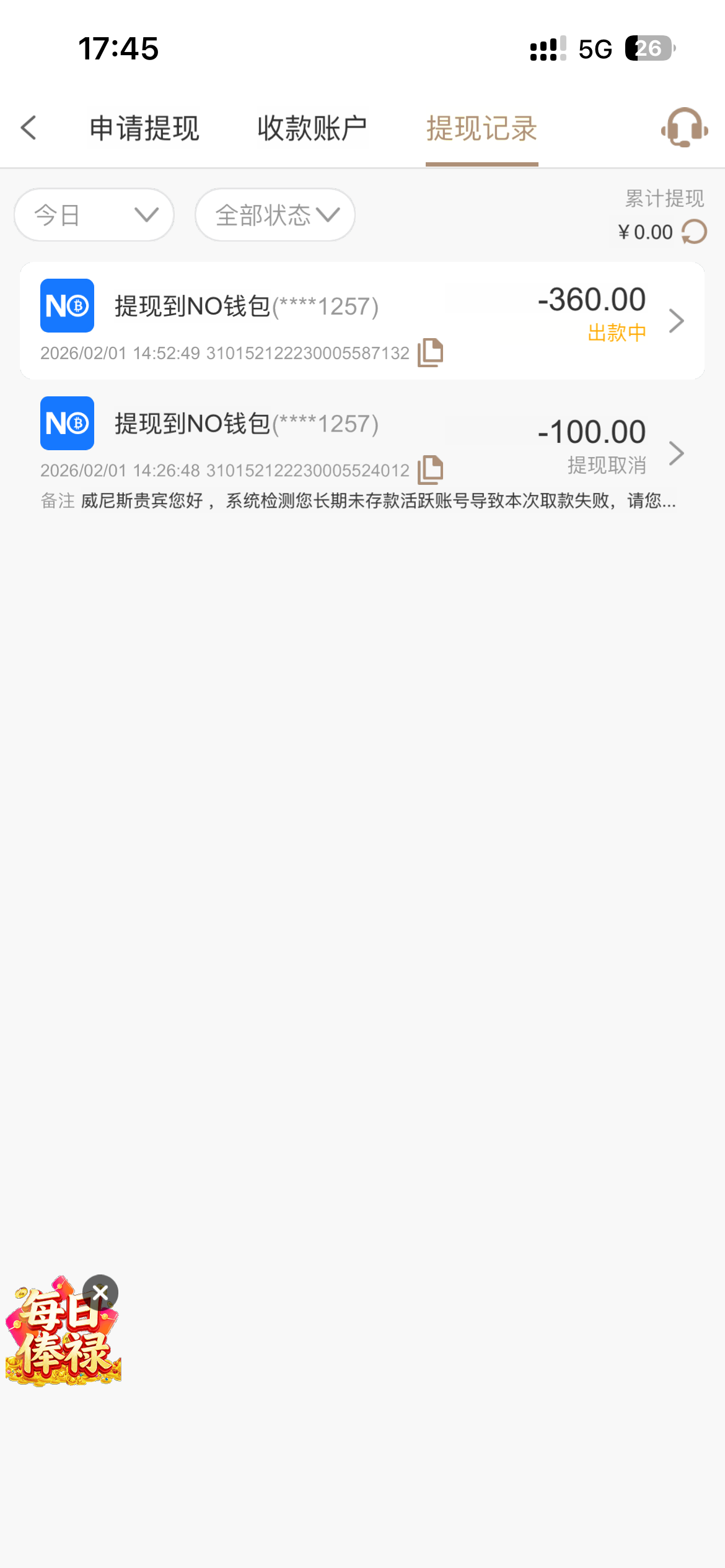Open customer service headset icon

(684, 128)
